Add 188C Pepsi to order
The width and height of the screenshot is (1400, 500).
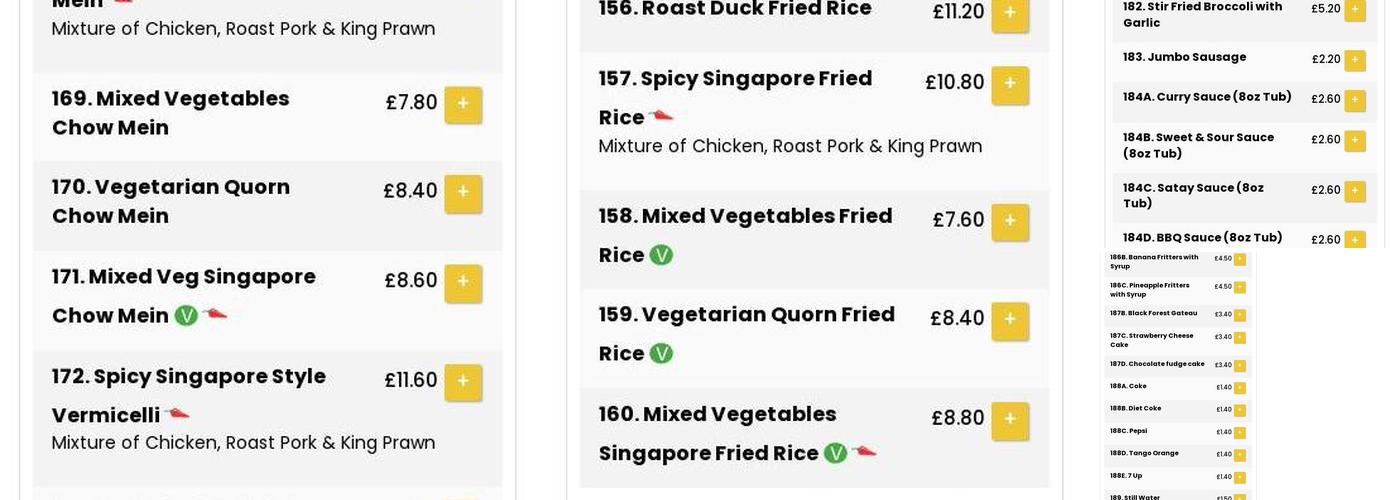point(1240,433)
